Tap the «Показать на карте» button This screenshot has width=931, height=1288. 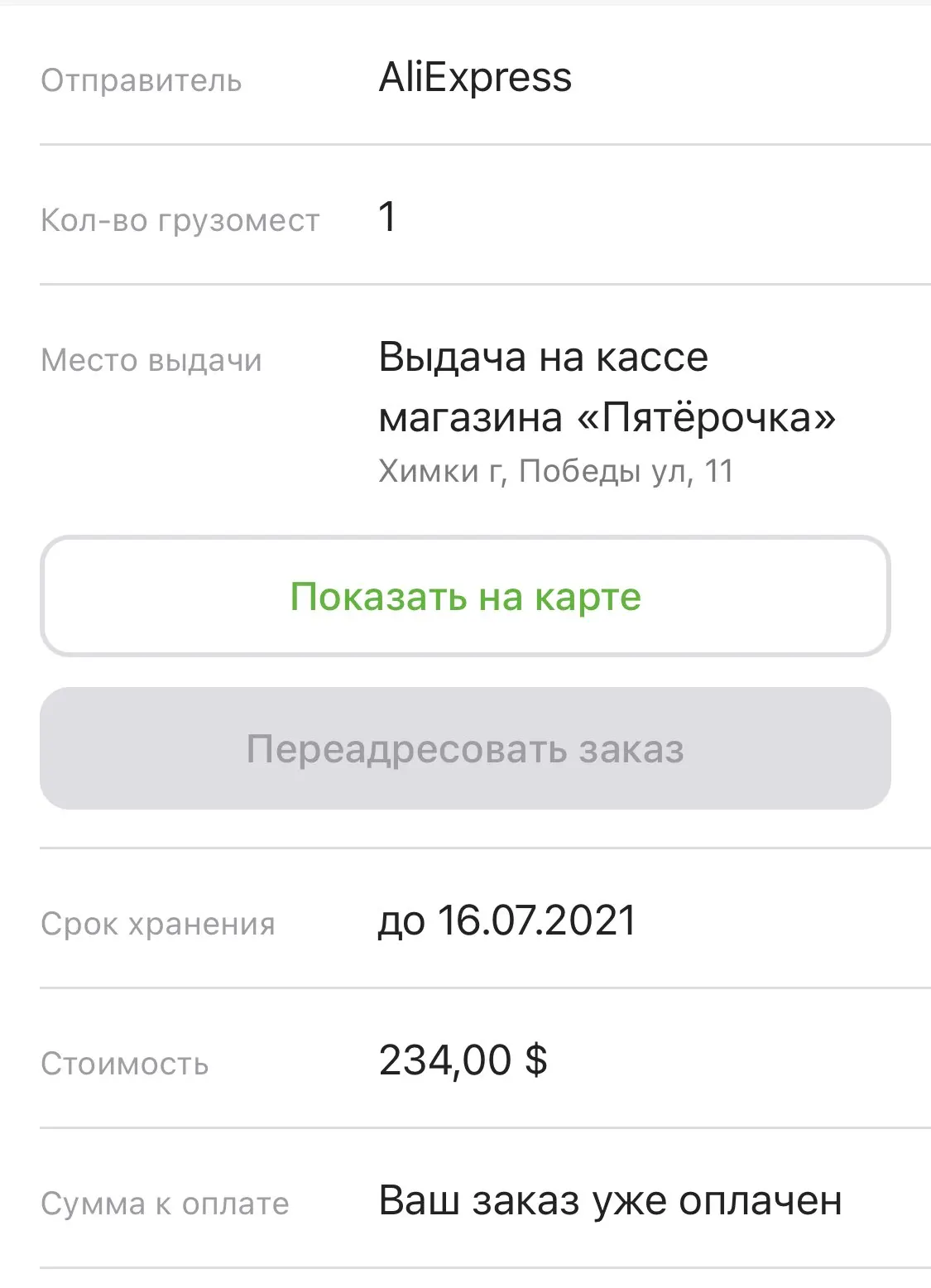pyautogui.click(x=465, y=596)
